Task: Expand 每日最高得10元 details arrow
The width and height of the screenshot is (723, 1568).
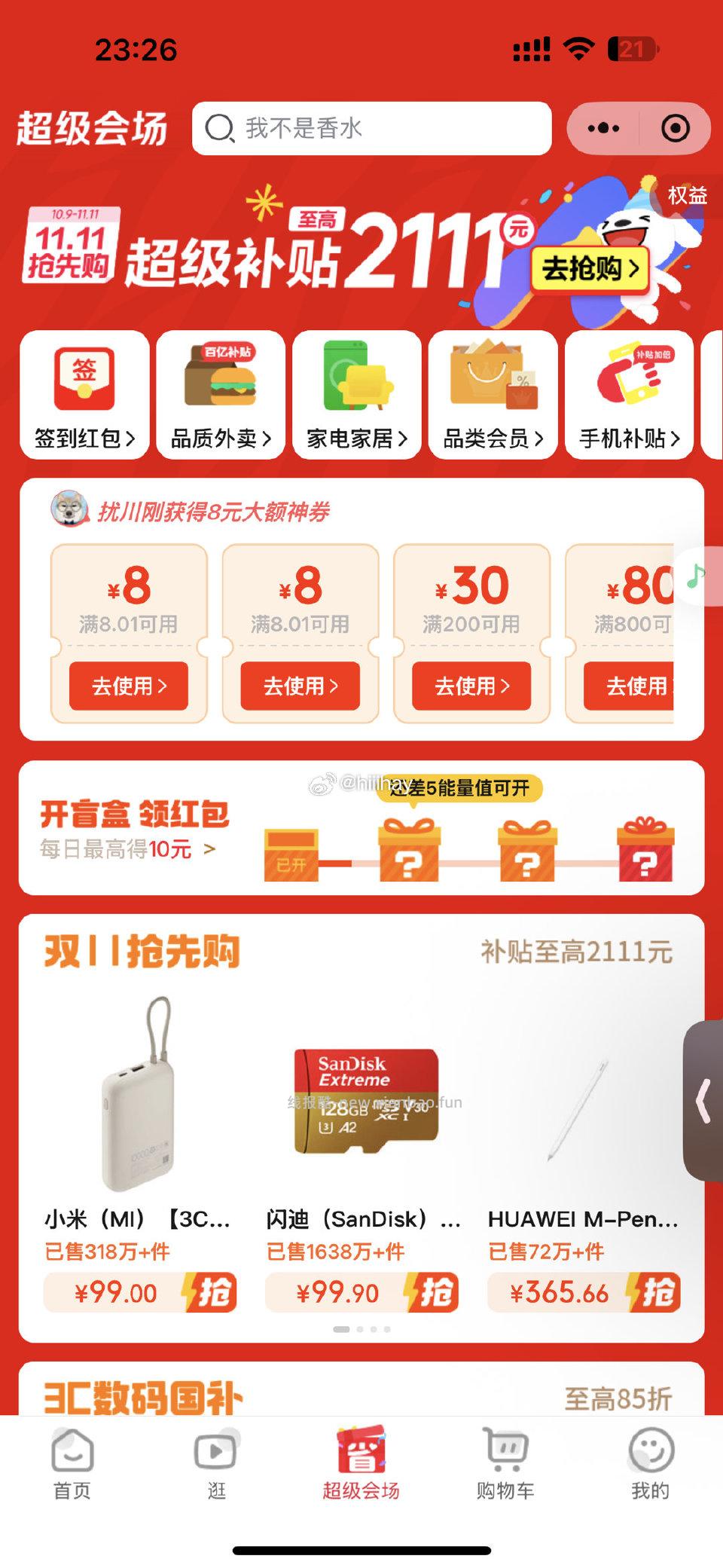Action: (x=210, y=848)
